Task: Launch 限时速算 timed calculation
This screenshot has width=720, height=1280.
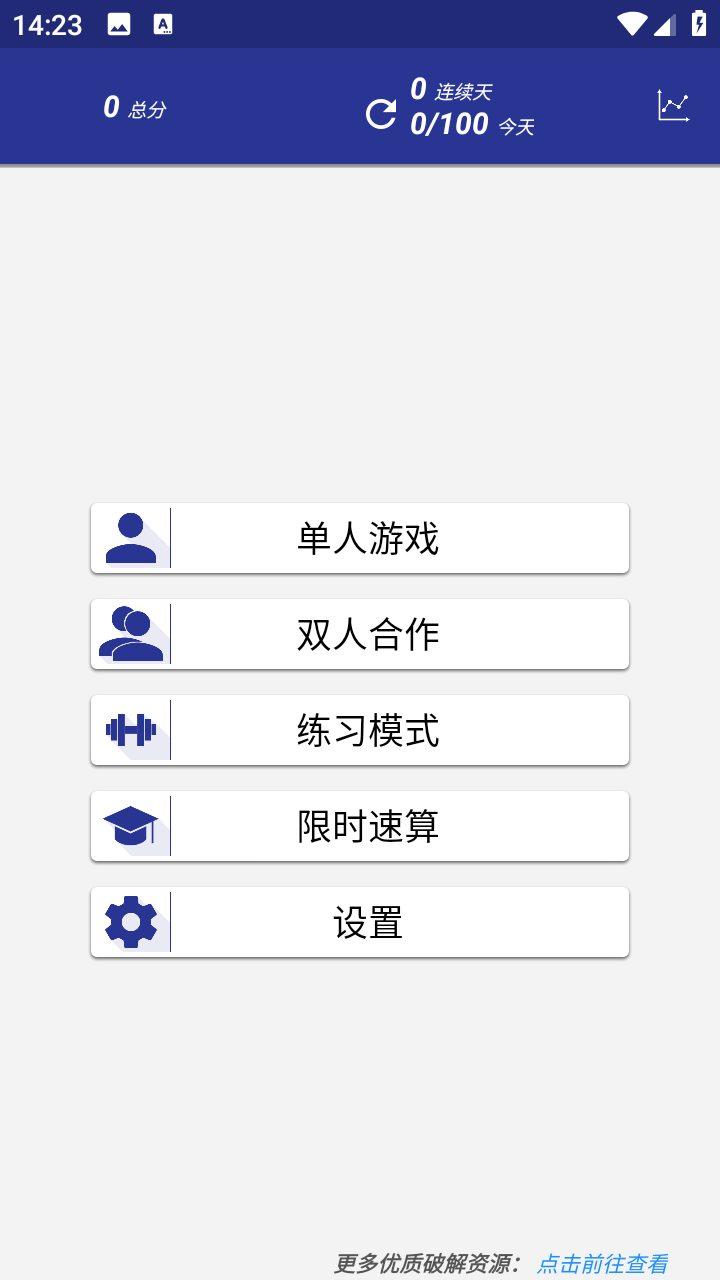Action: click(x=360, y=826)
